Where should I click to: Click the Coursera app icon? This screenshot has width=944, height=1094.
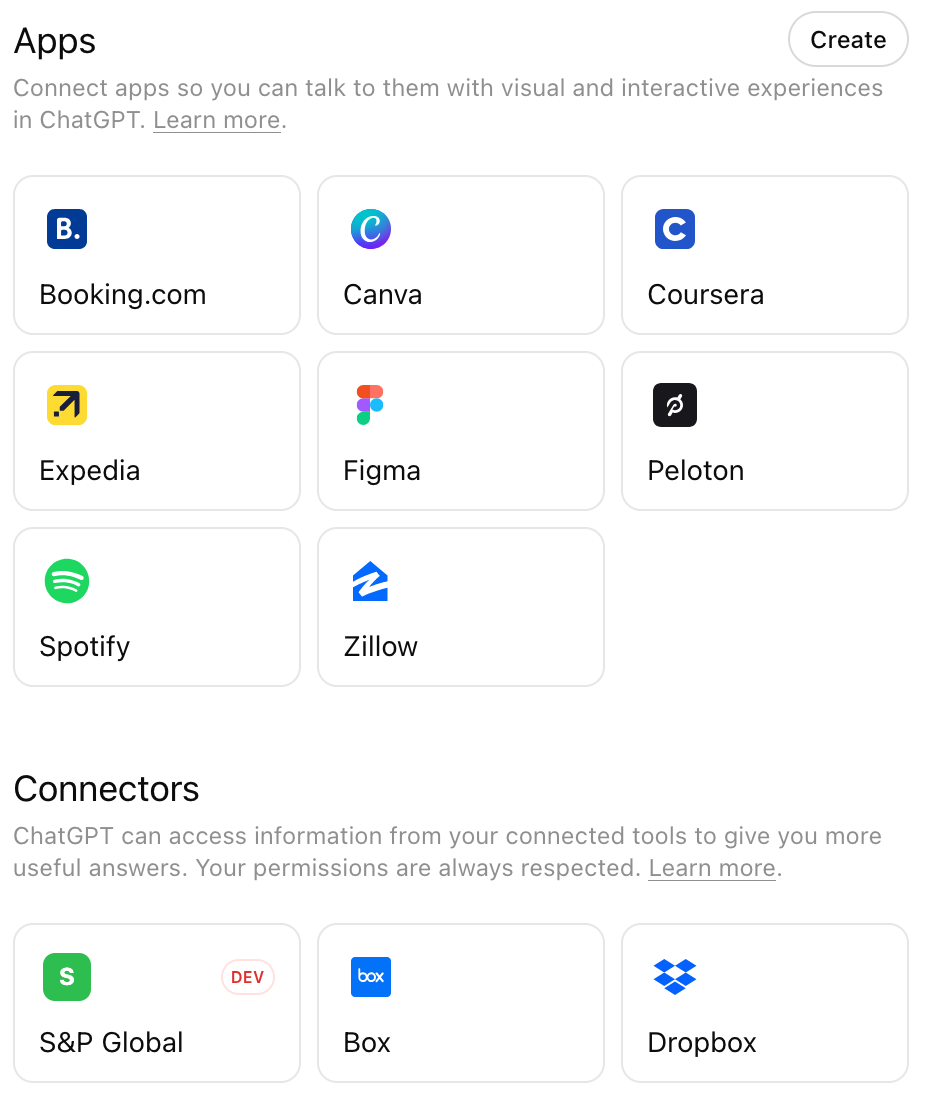click(675, 229)
